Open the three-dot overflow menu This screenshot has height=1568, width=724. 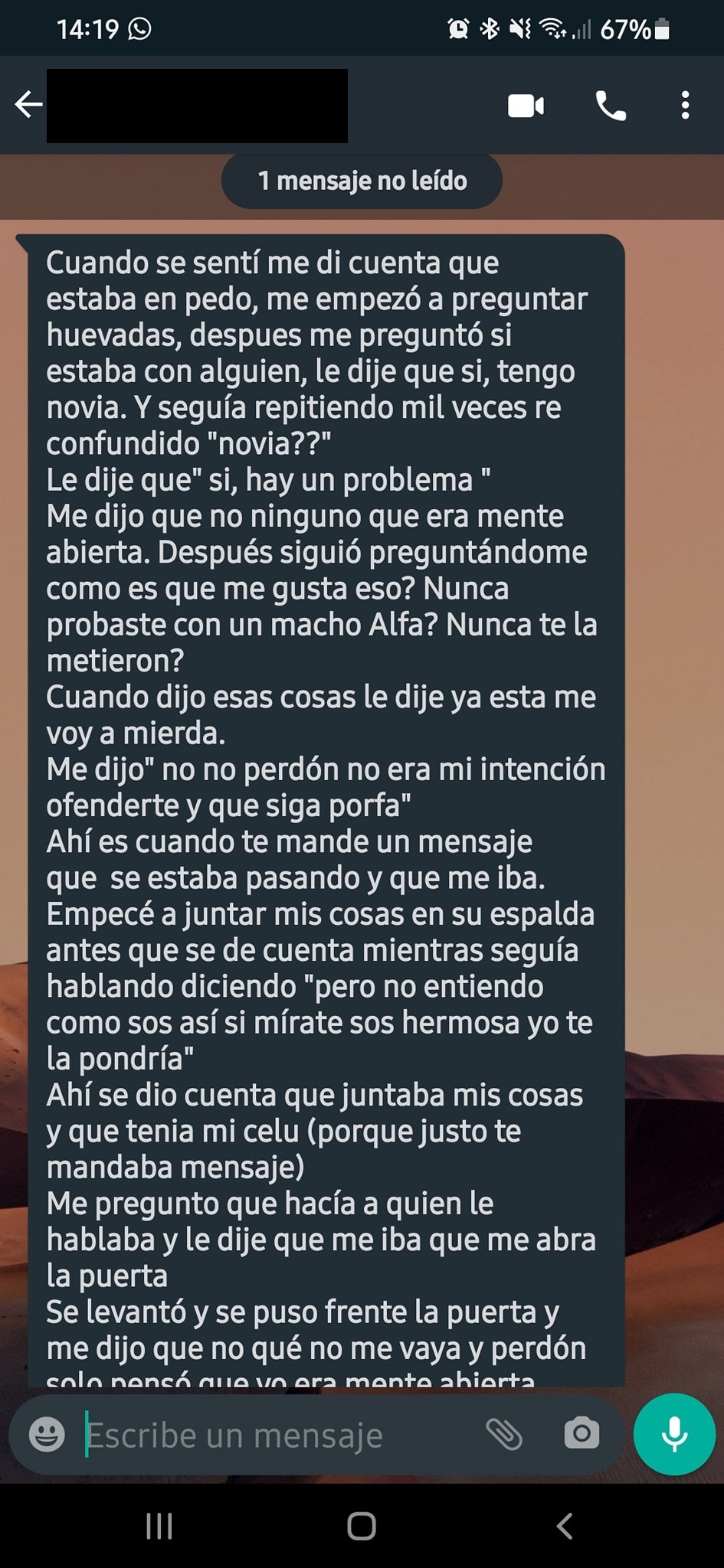tap(685, 106)
